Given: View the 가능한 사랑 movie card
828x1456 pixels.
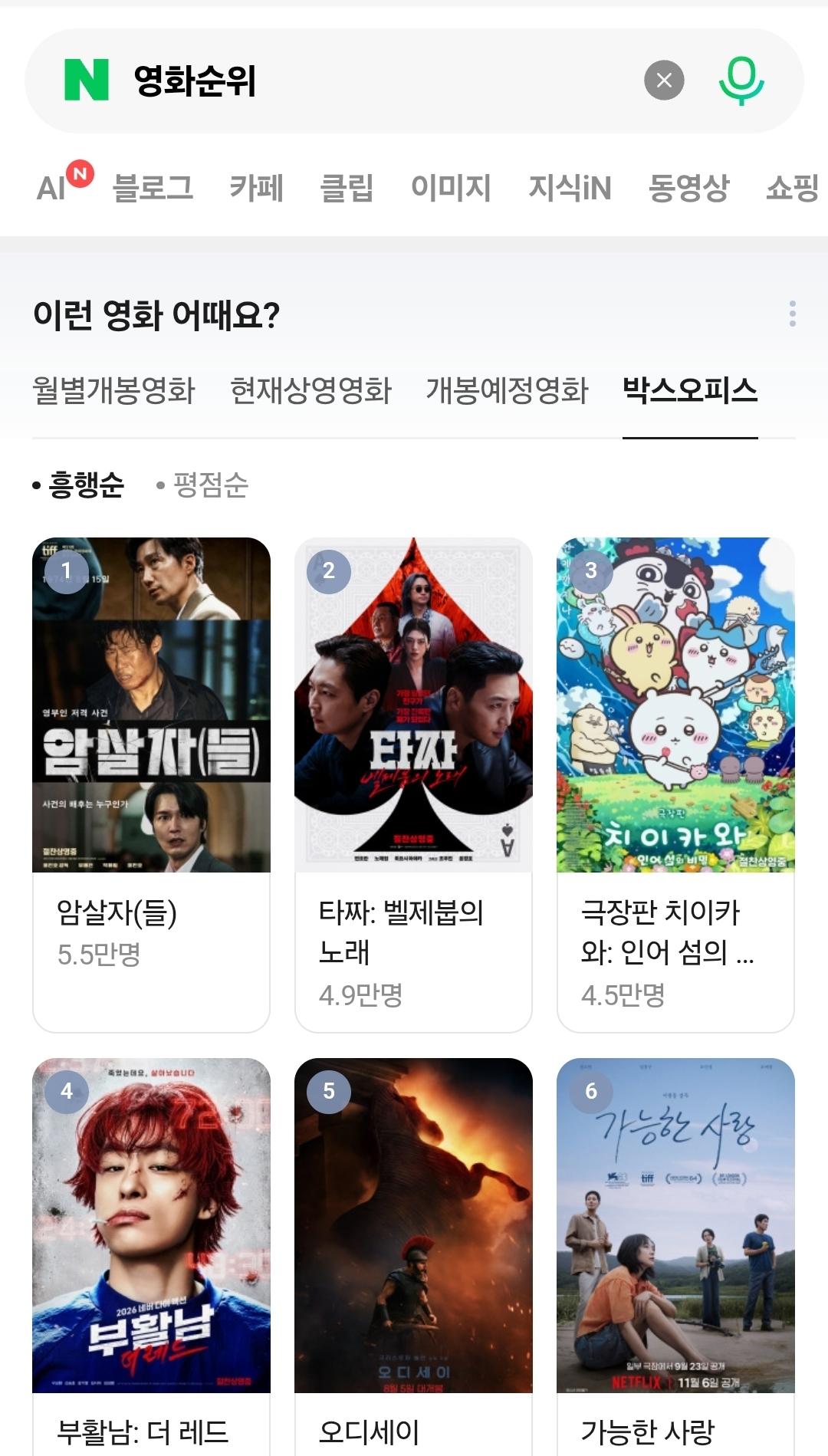Looking at the screenshot, I should point(675,1257).
